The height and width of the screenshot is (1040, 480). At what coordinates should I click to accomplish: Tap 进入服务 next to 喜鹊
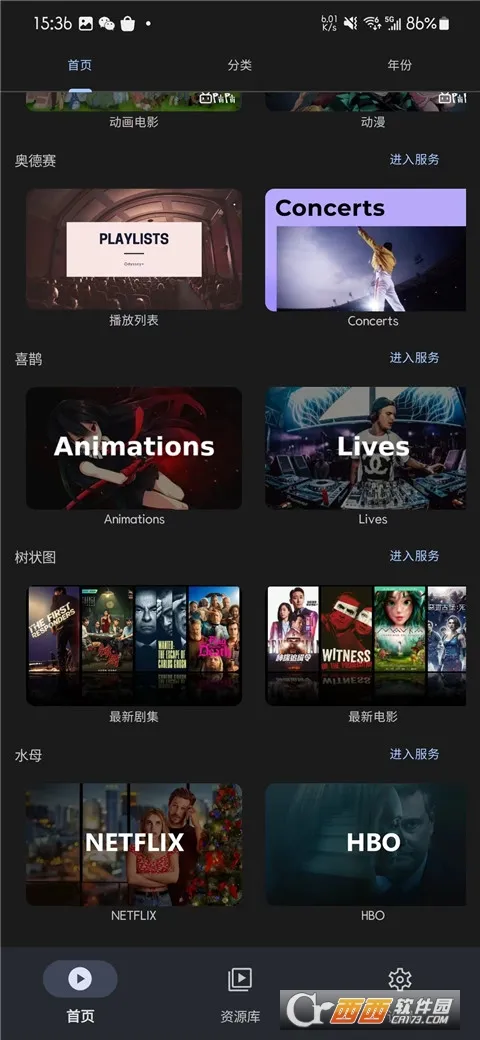point(414,358)
